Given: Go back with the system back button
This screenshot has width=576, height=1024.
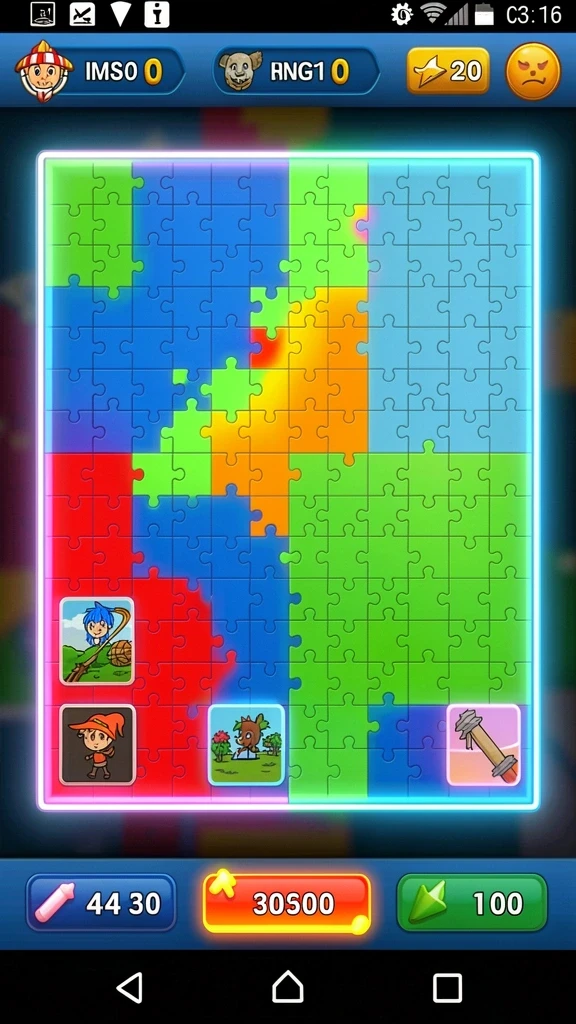Looking at the screenshot, I should (129, 987).
